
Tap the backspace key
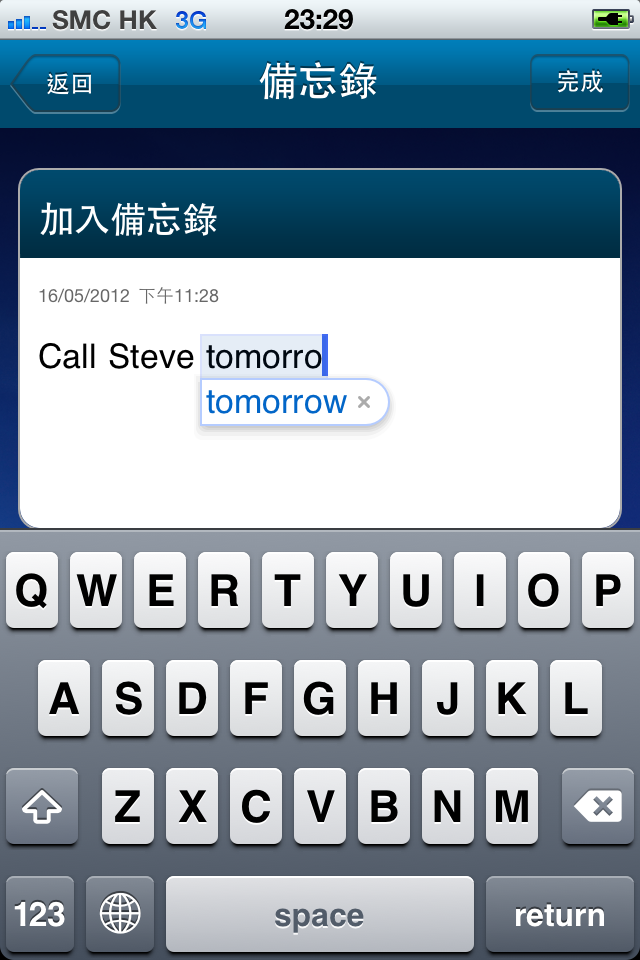[598, 806]
